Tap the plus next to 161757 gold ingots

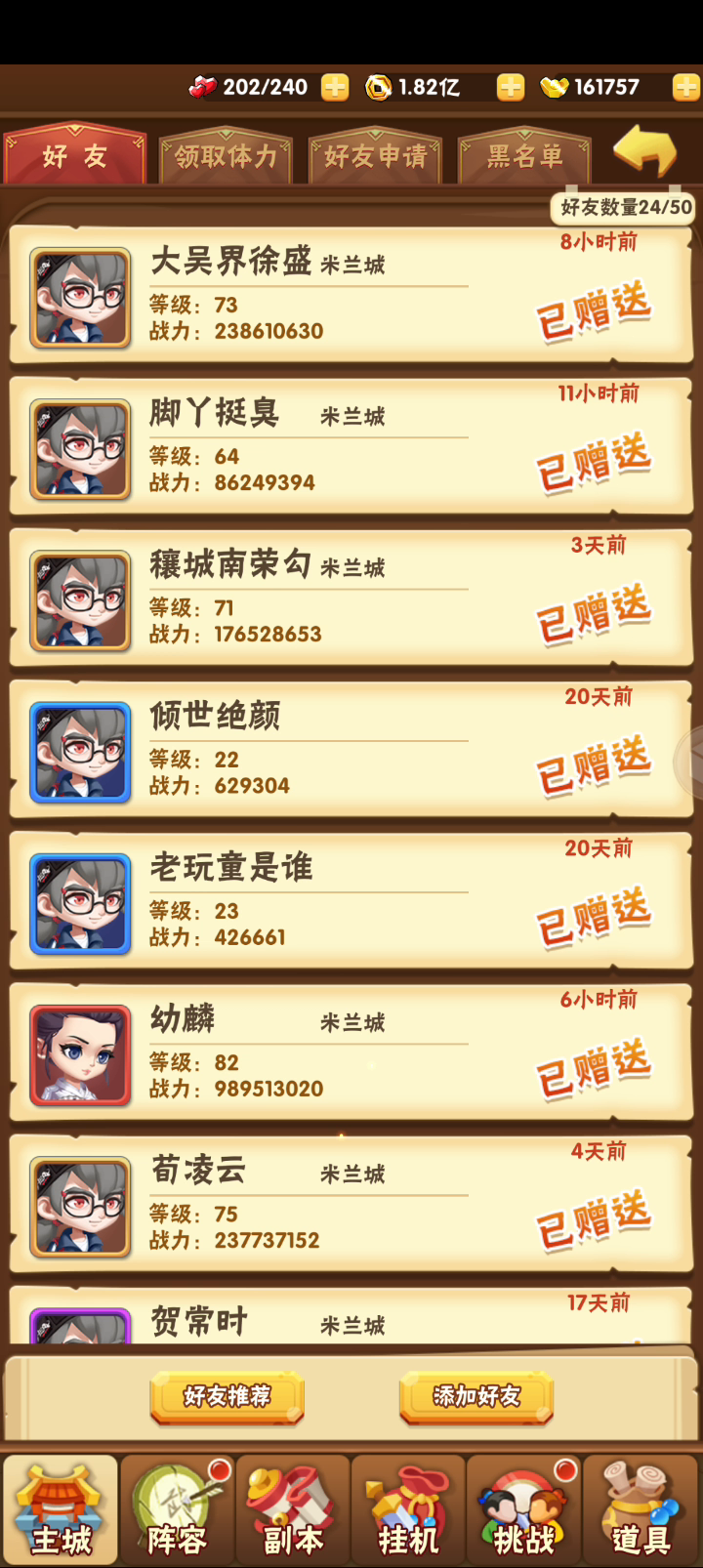pyautogui.click(x=686, y=87)
